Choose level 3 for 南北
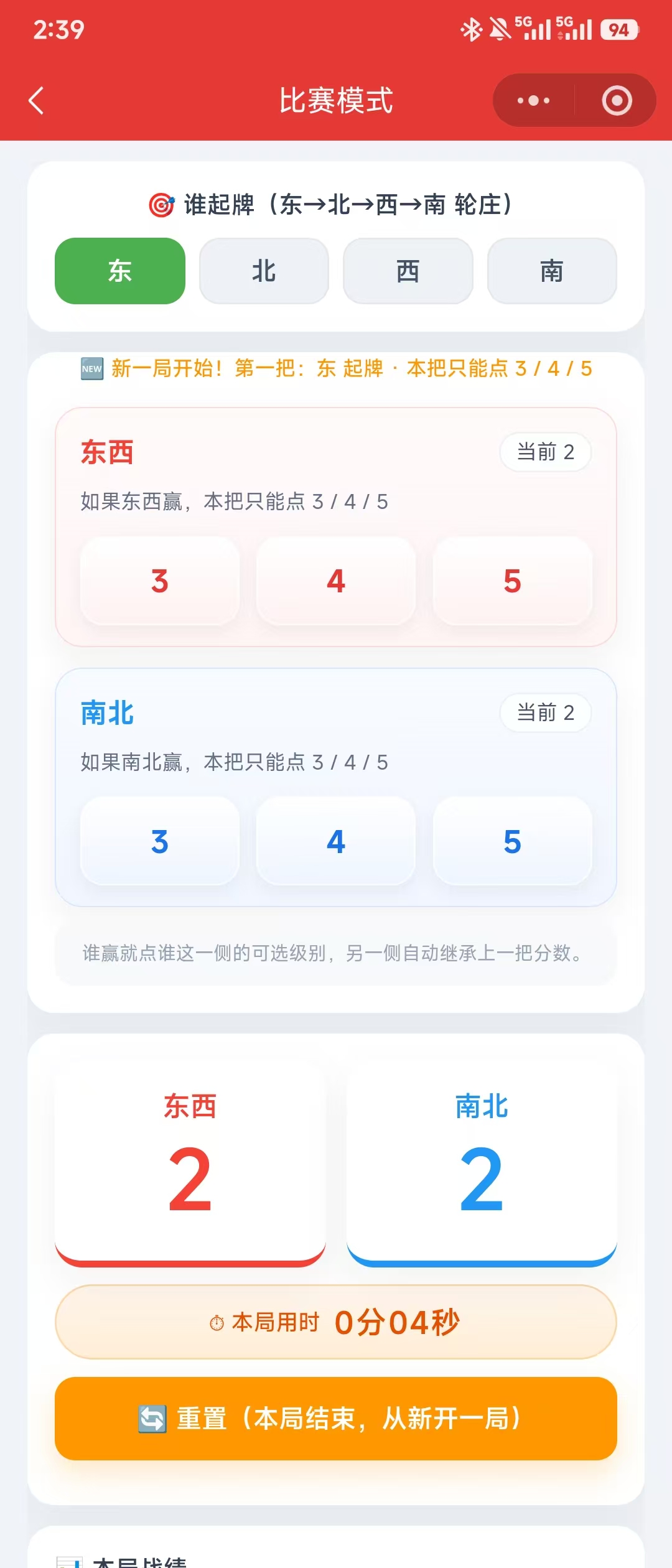The height and width of the screenshot is (1568, 672). 159,841
